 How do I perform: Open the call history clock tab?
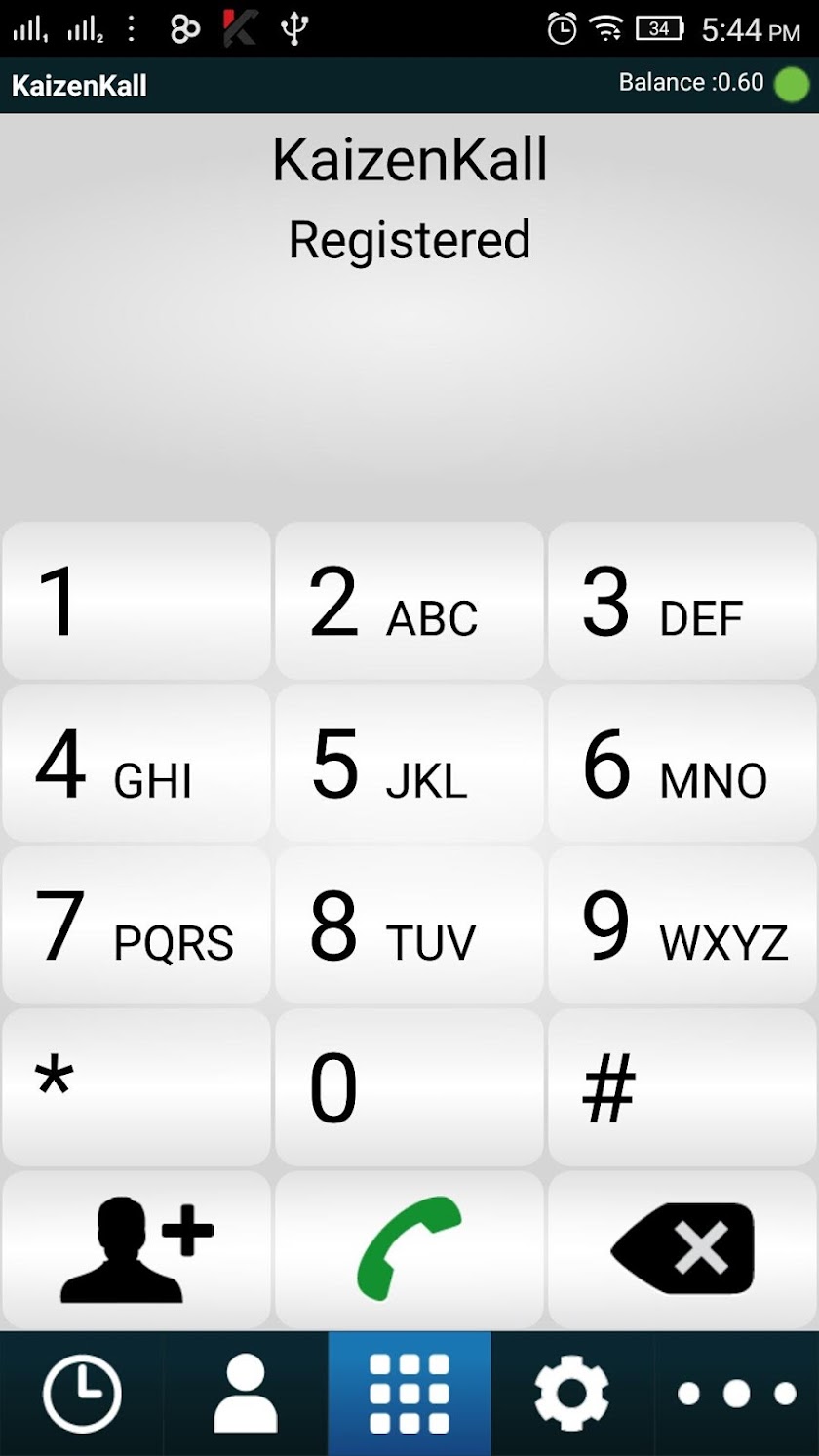tap(82, 1394)
